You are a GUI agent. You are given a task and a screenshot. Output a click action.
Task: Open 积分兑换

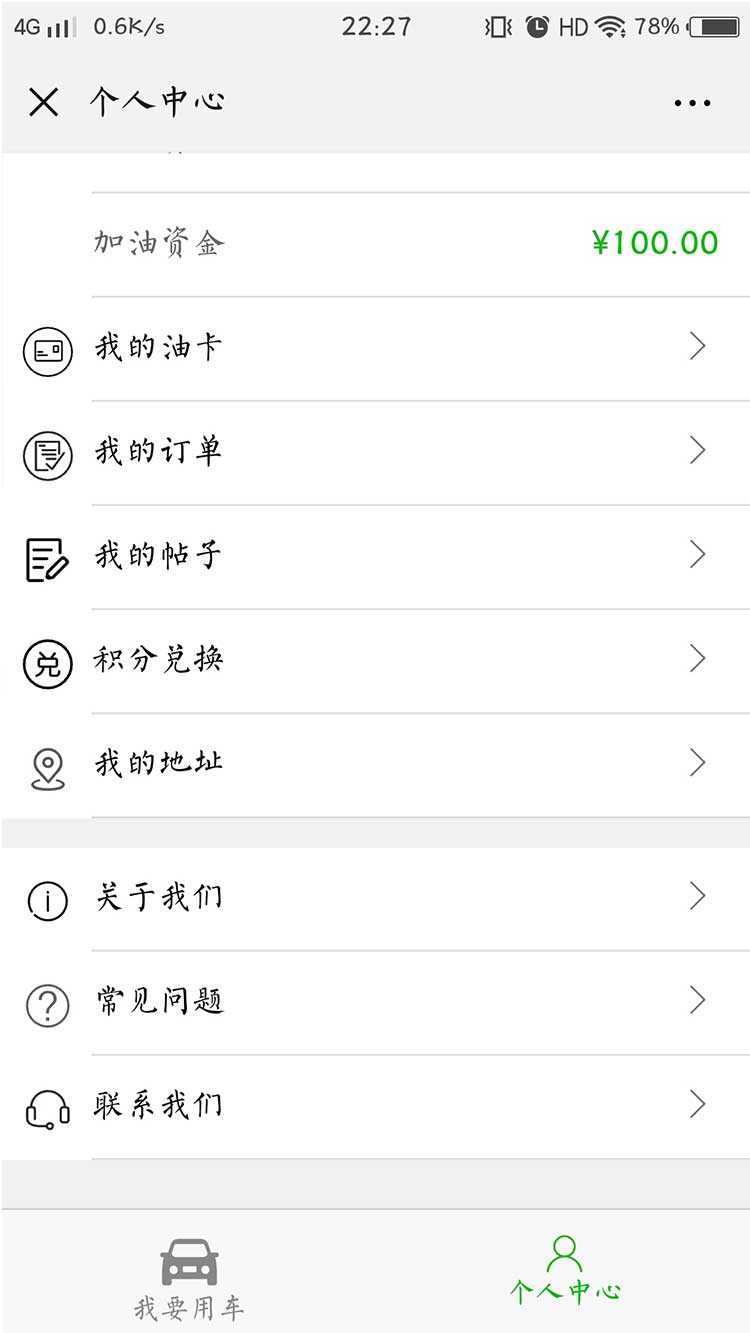[x=375, y=660]
